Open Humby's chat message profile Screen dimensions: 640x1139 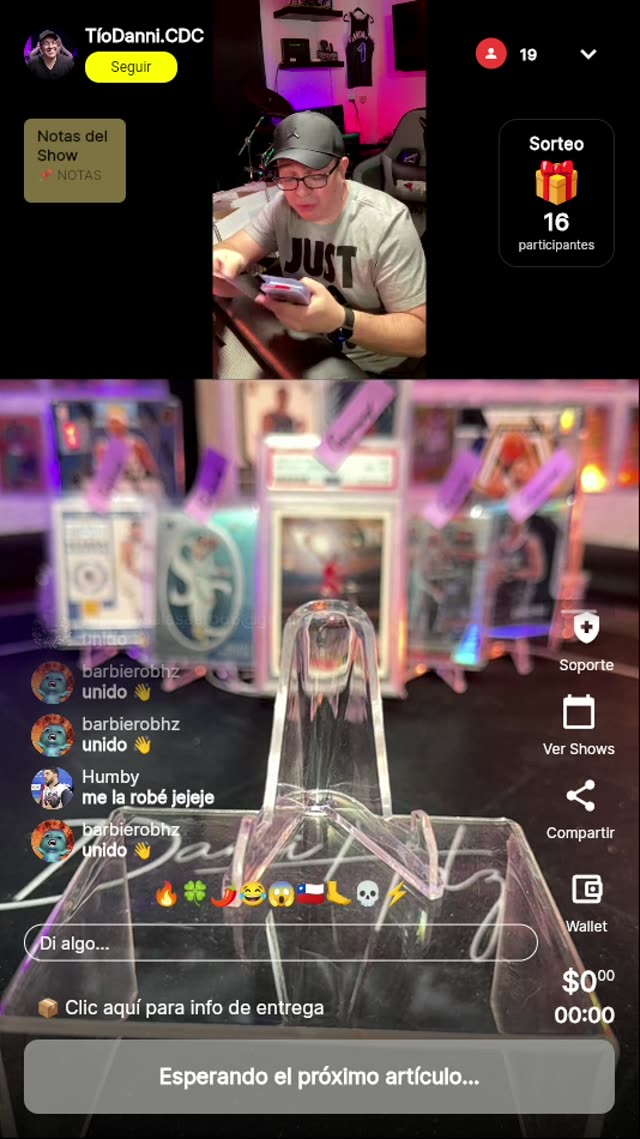coord(52,788)
